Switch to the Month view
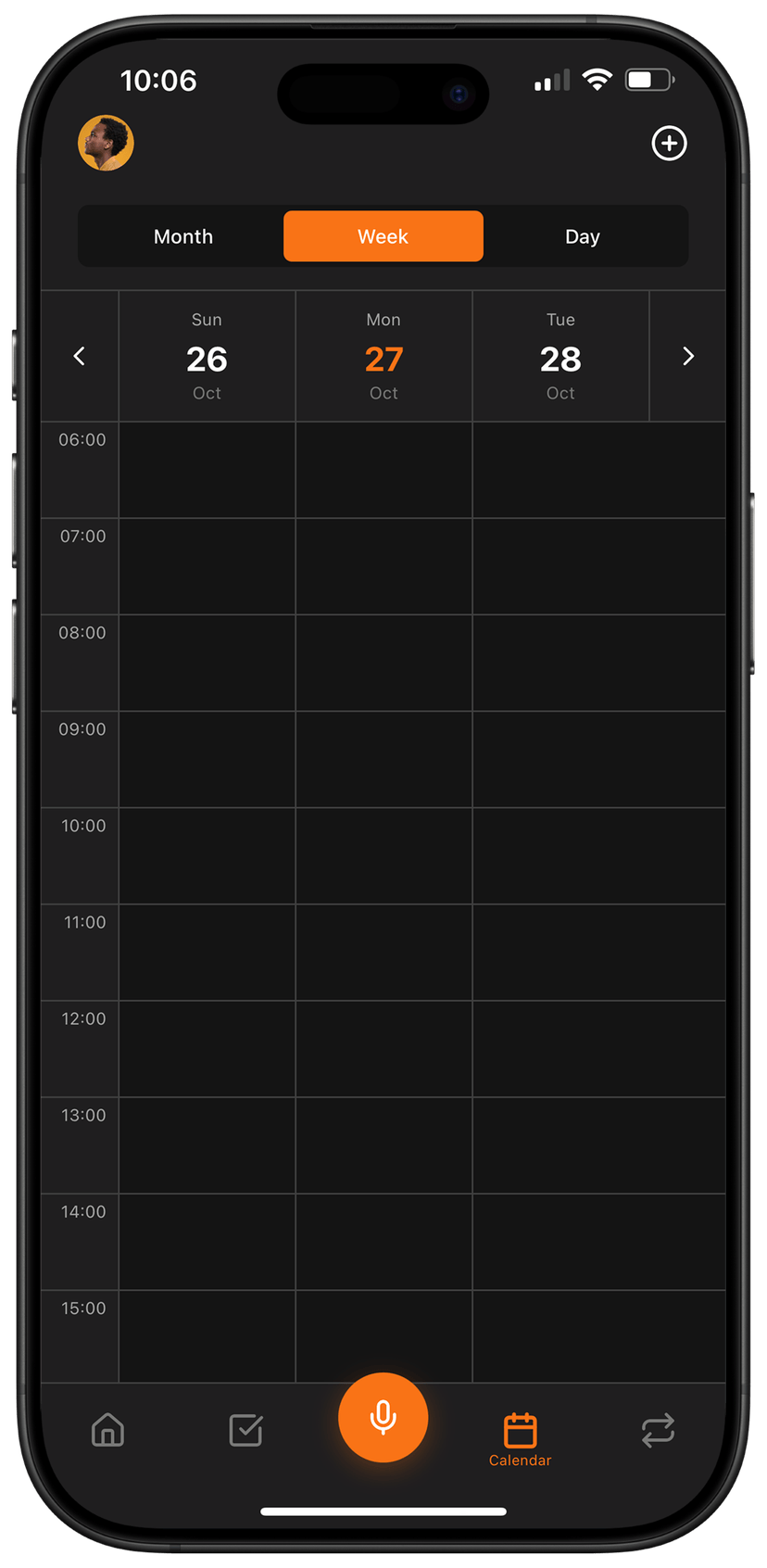Viewport: 767px width, 1568px height. coord(183,236)
